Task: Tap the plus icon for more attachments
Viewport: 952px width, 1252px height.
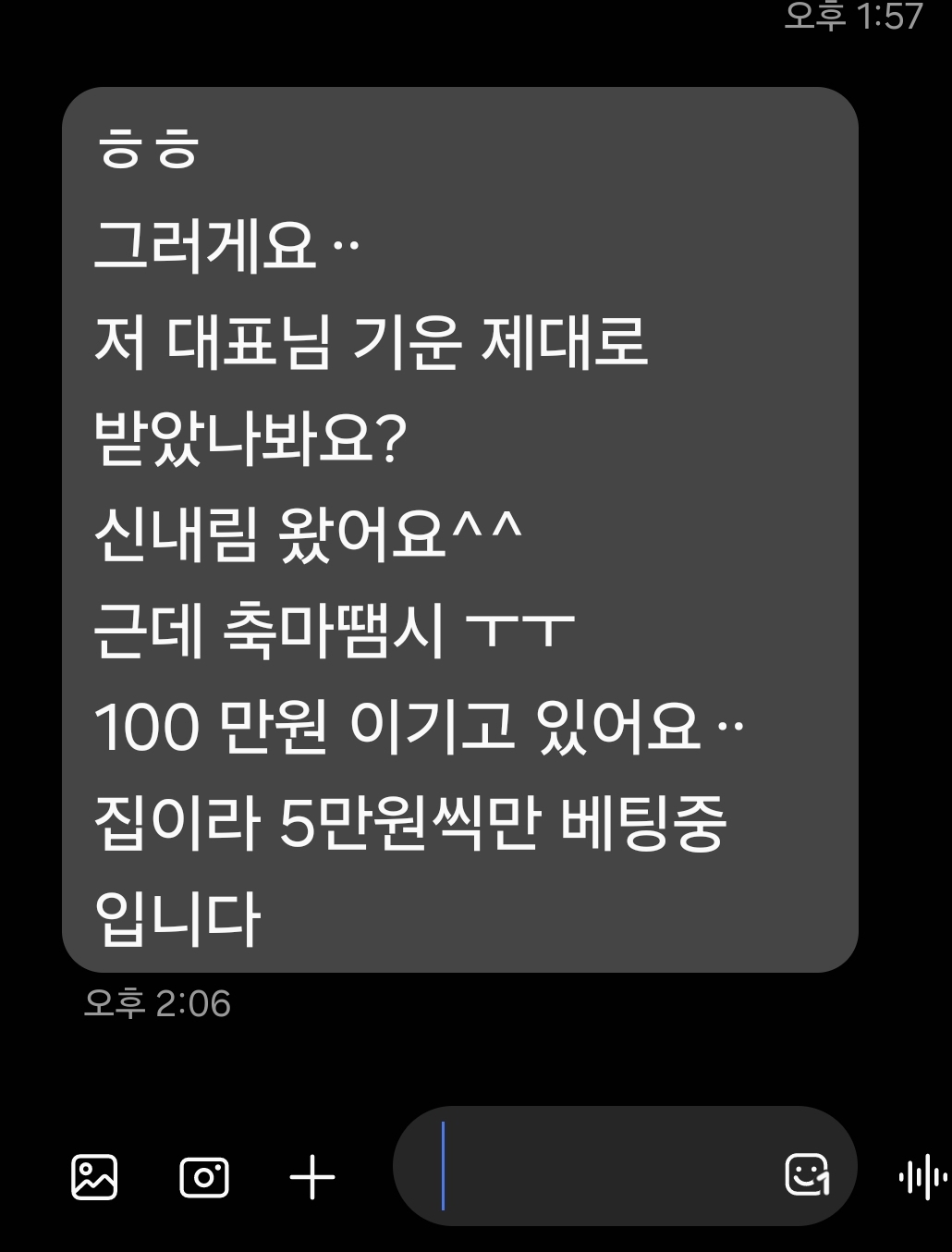Action: (x=312, y=1177)
